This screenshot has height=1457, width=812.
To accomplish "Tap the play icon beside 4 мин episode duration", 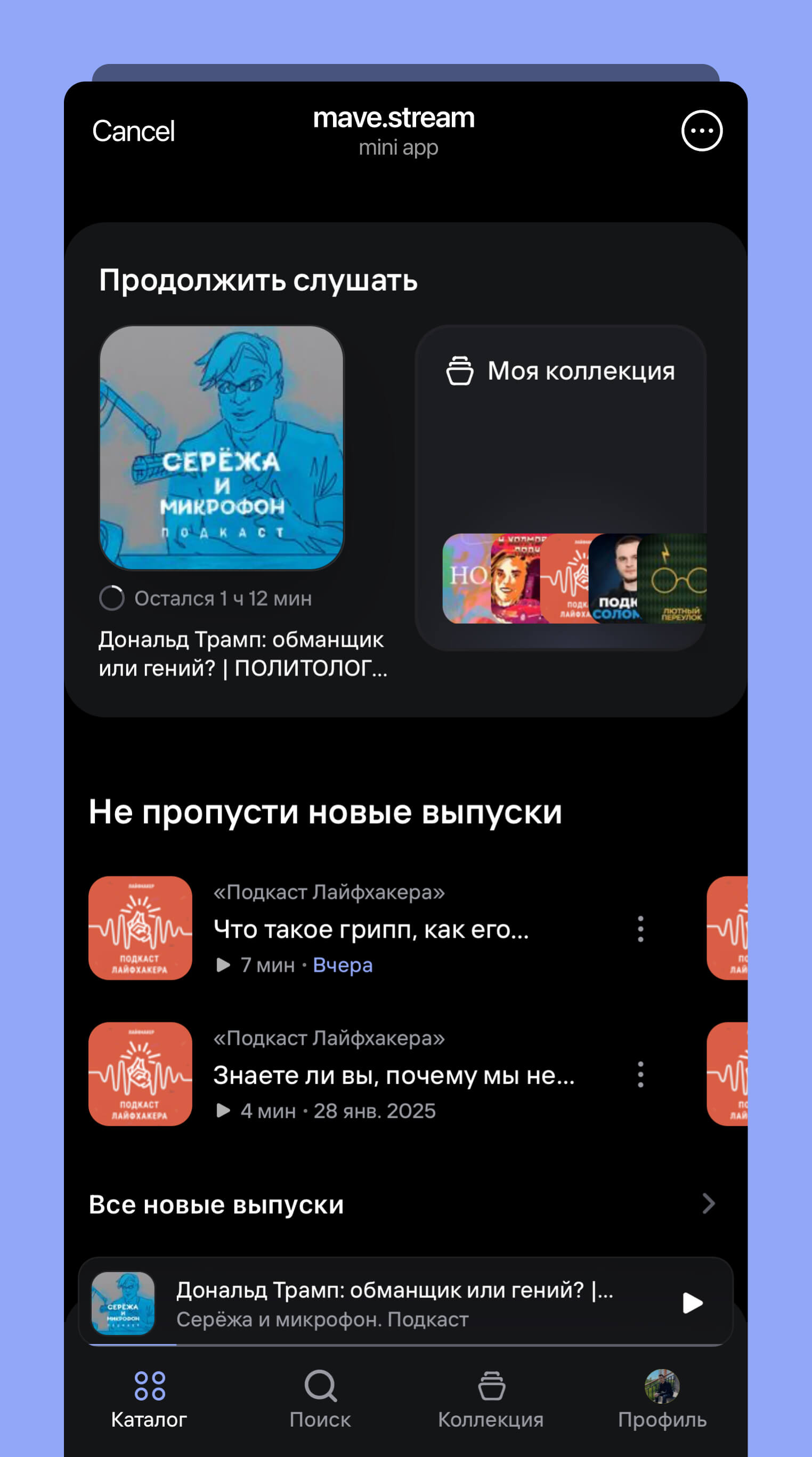I will click(224, 1110).
